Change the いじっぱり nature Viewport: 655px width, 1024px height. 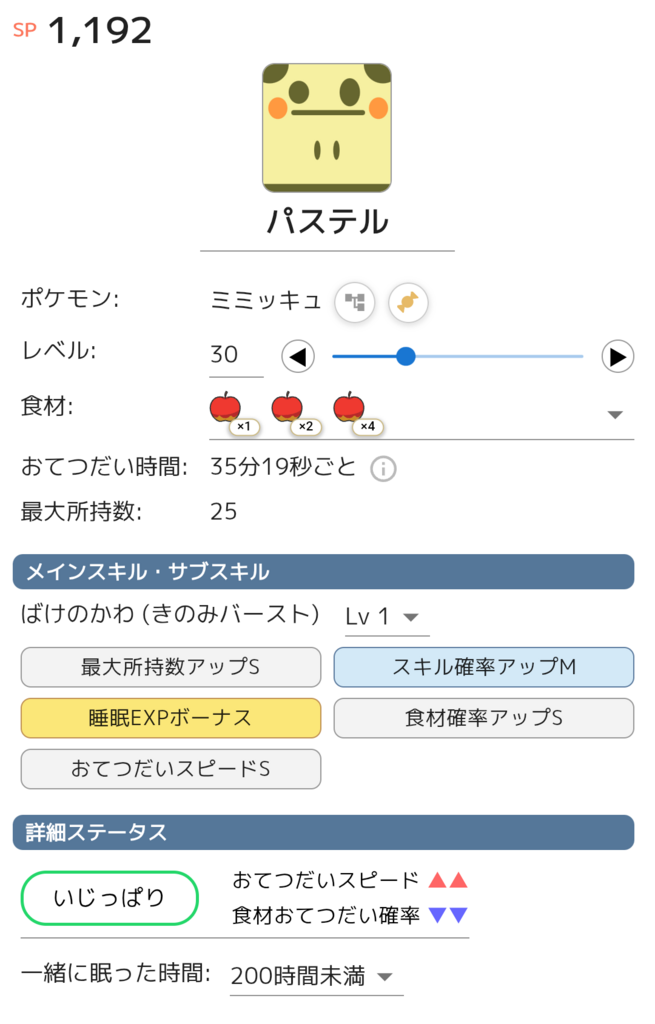(110, 897)
